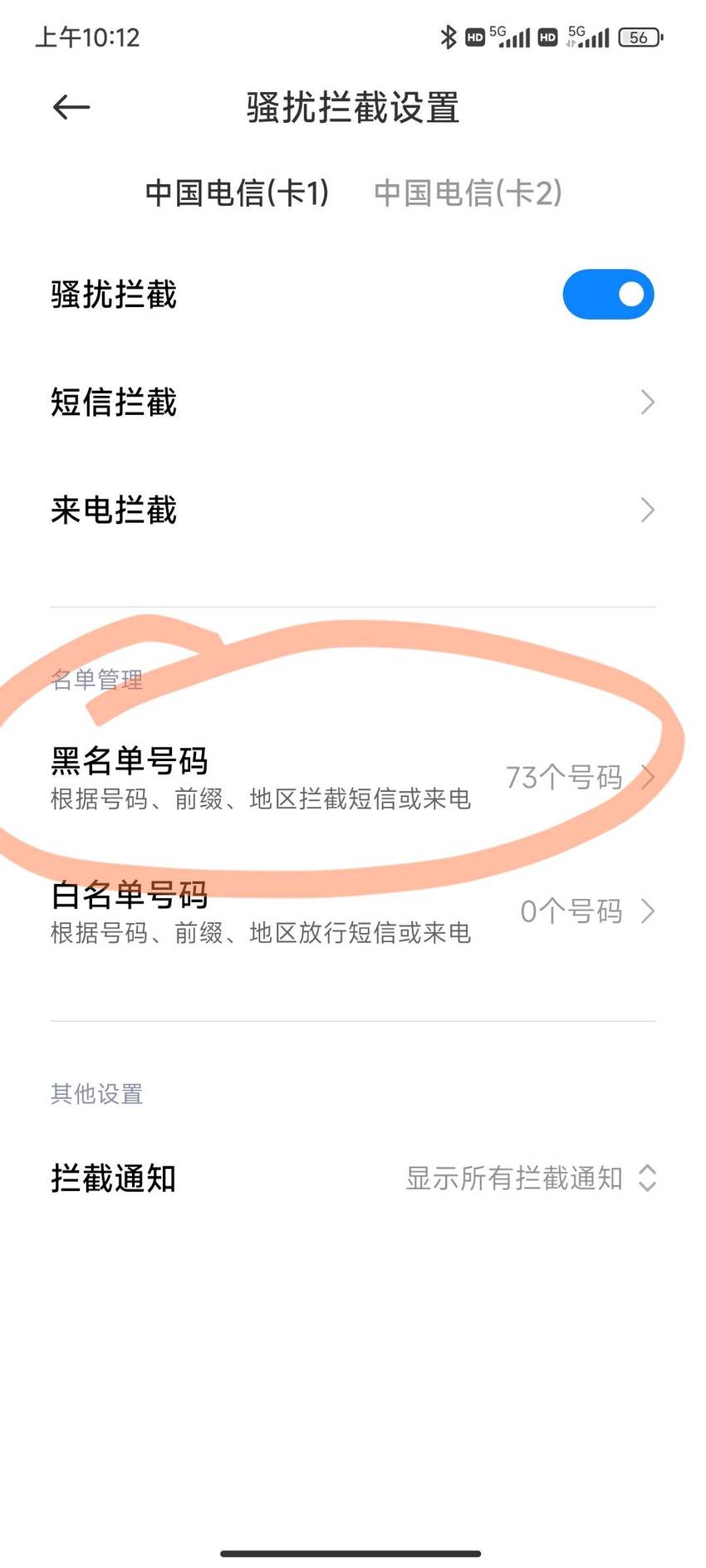Go back using the arrow icon
706x1568 pixels.
[x=71, y=107]
